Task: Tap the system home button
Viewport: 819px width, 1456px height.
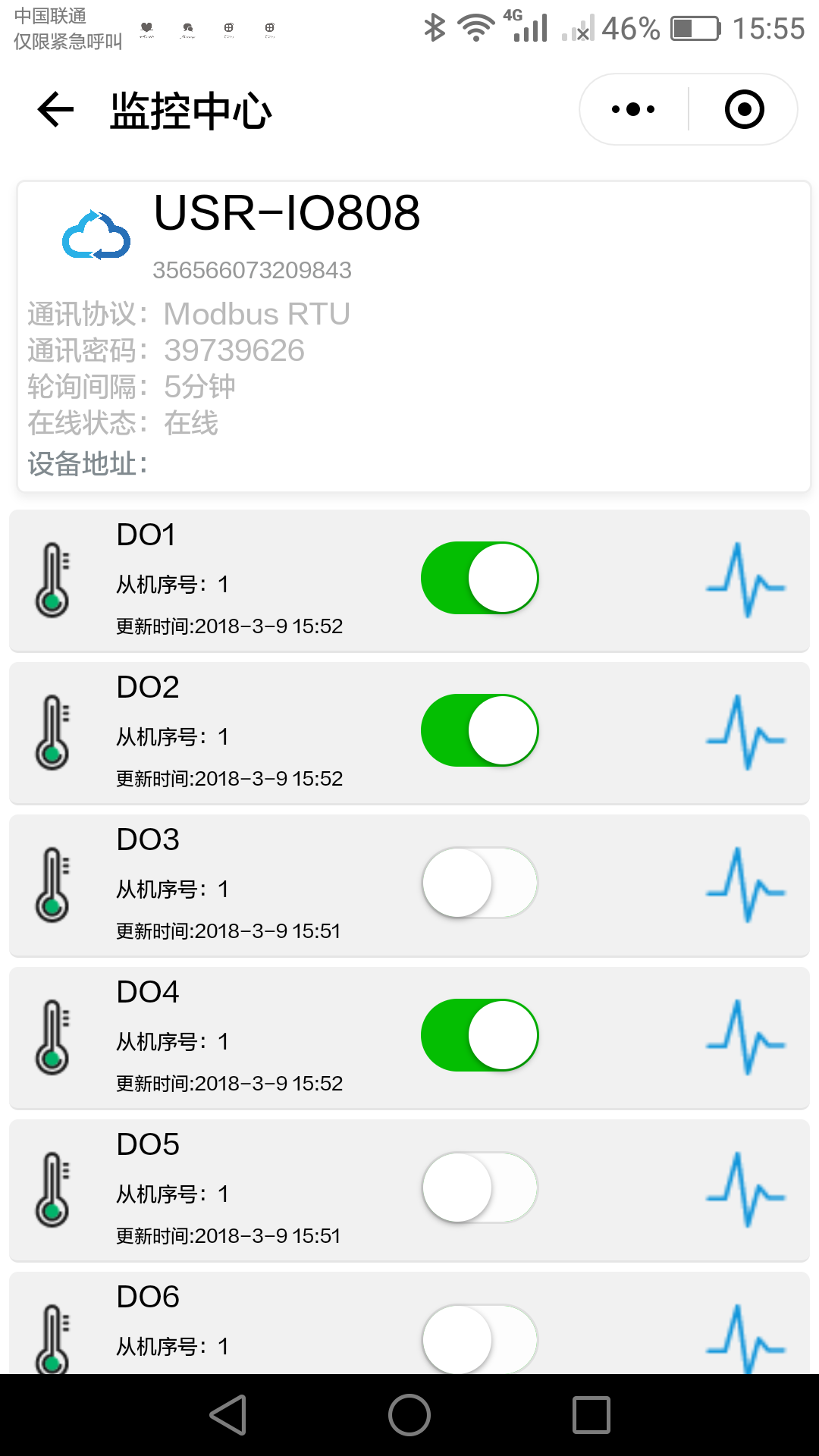Action: (409, 1415)
